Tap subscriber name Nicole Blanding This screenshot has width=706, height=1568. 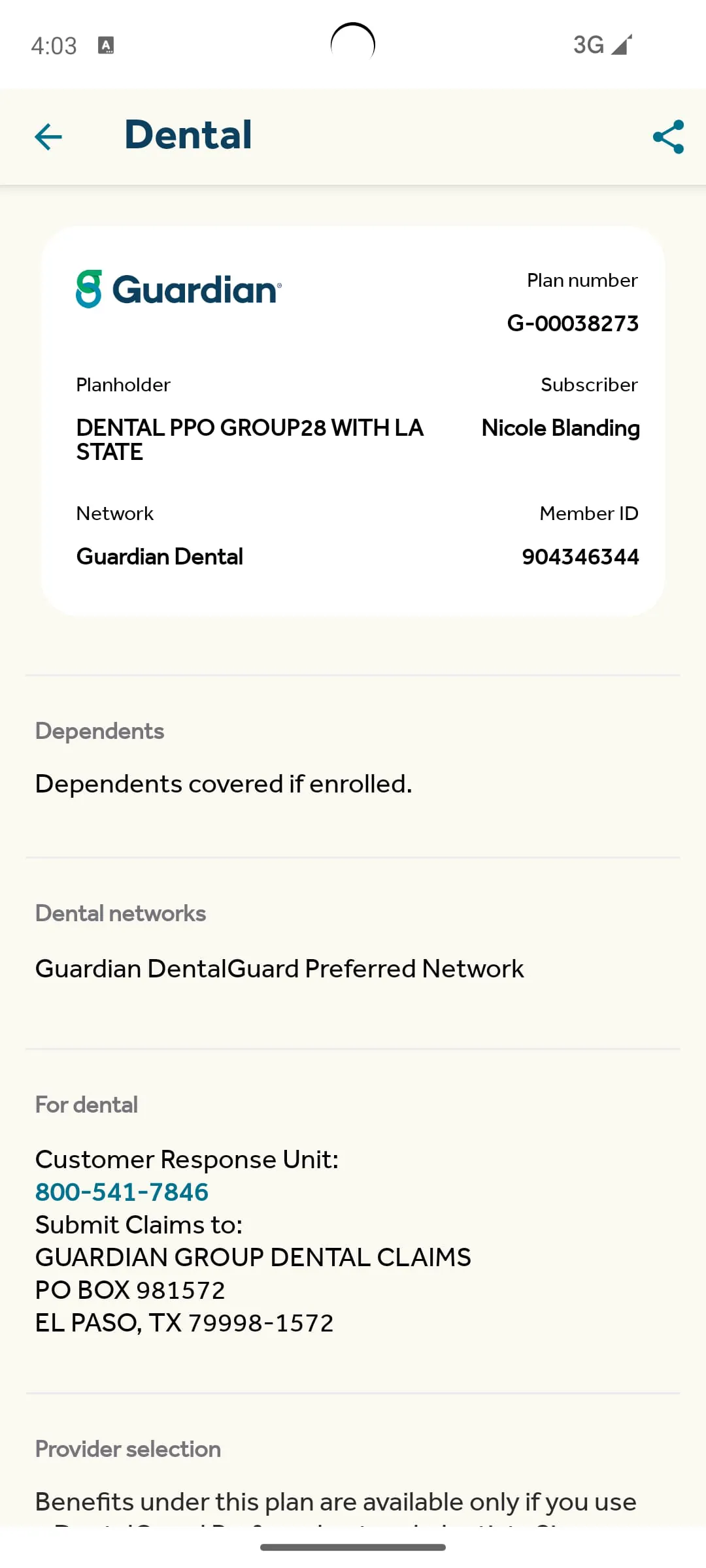tap(560, 428)
